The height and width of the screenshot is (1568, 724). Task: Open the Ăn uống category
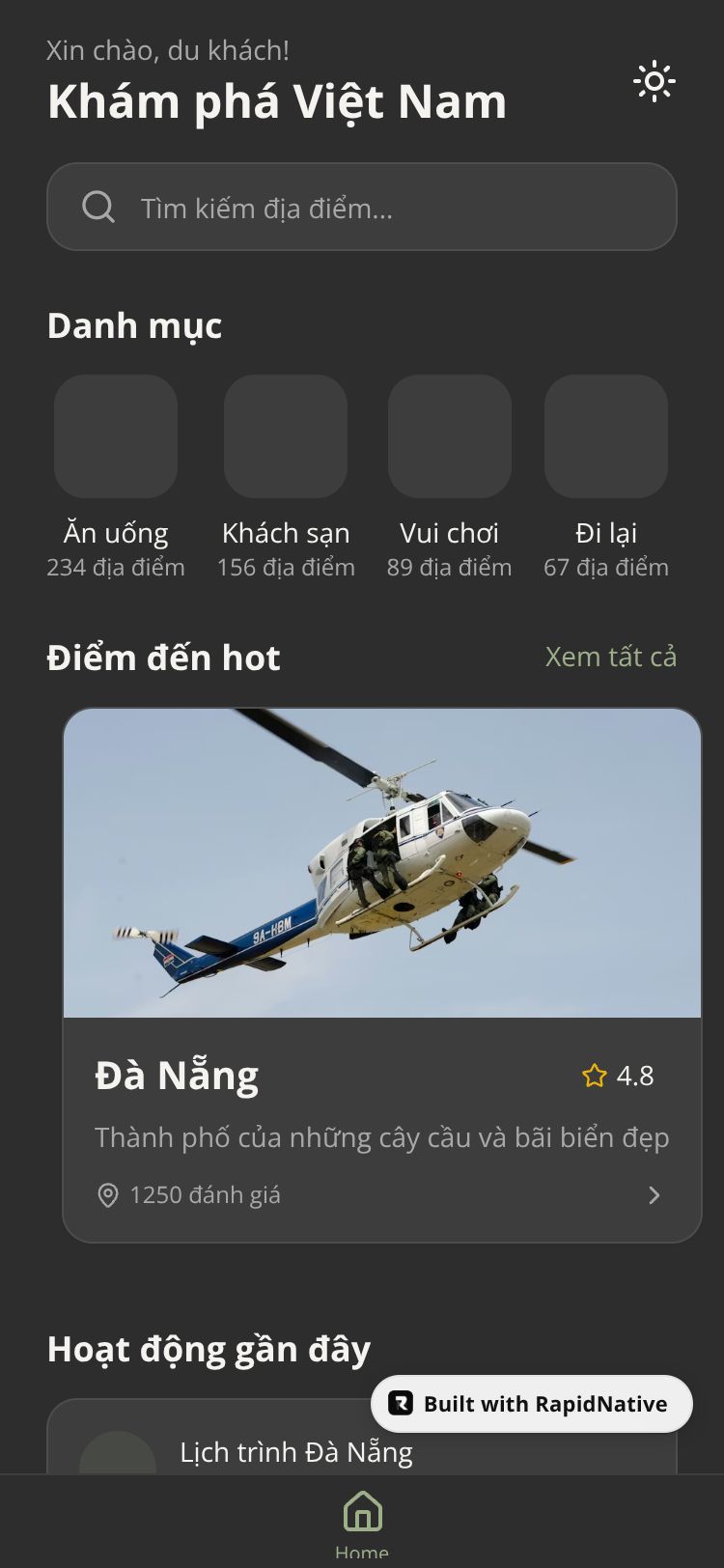(116, 437)
